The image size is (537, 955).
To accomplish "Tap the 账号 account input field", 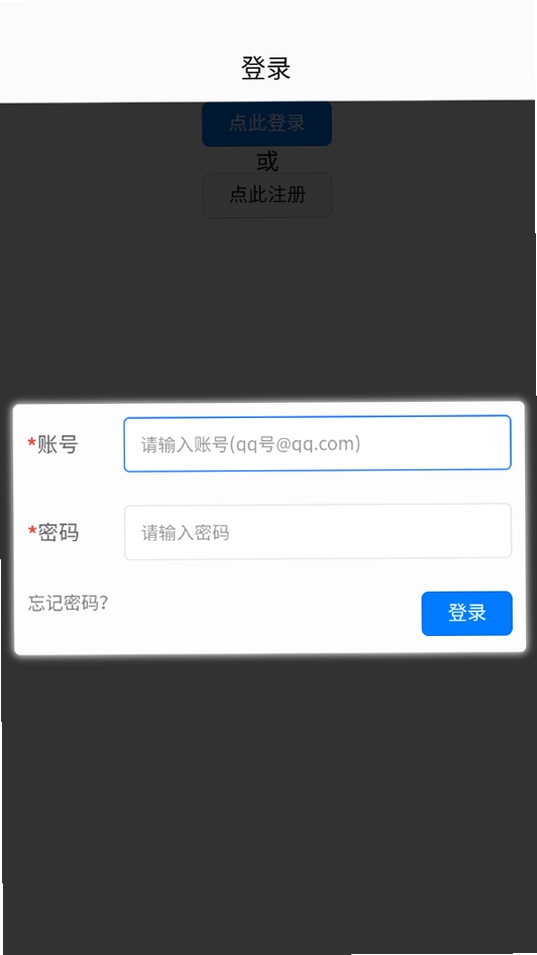I will (x=317, y=443).
